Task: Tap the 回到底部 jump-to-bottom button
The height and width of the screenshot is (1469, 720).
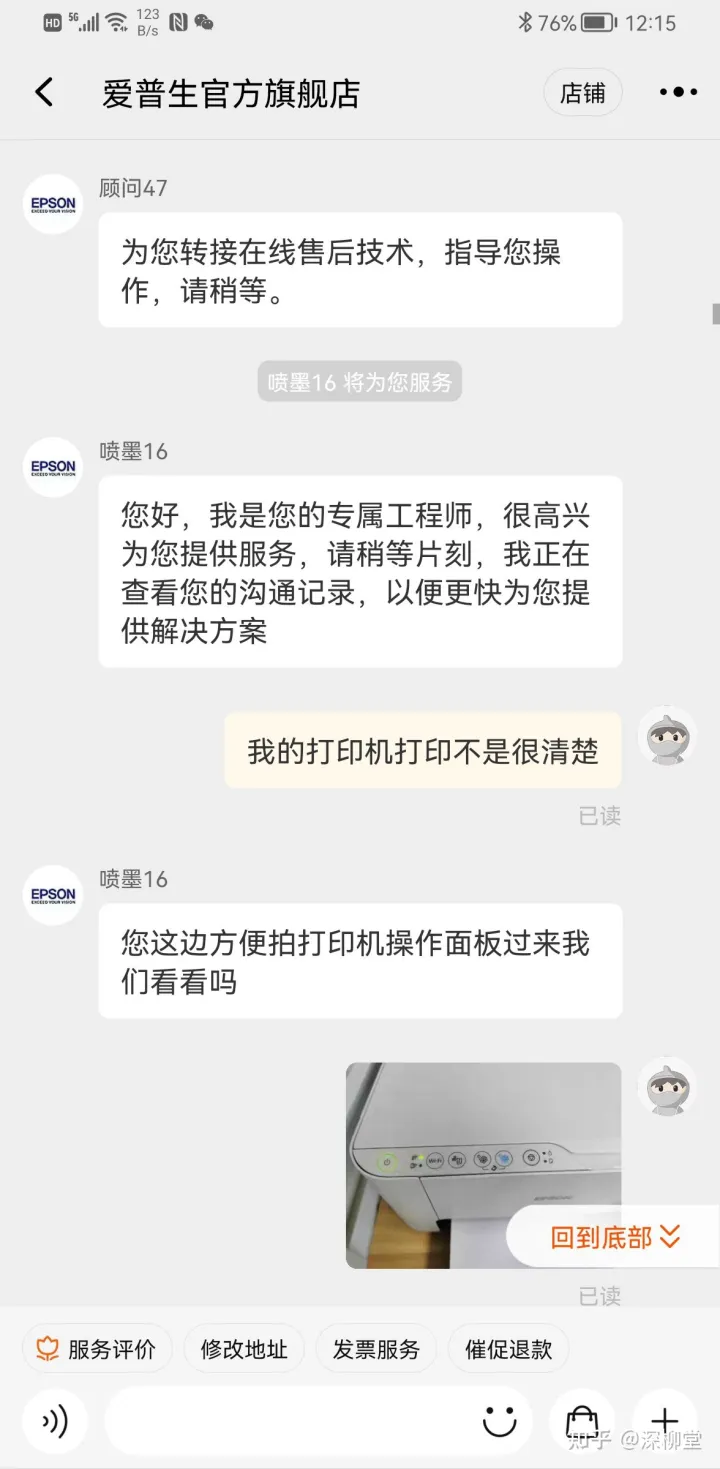Action: click(613, 1237)
